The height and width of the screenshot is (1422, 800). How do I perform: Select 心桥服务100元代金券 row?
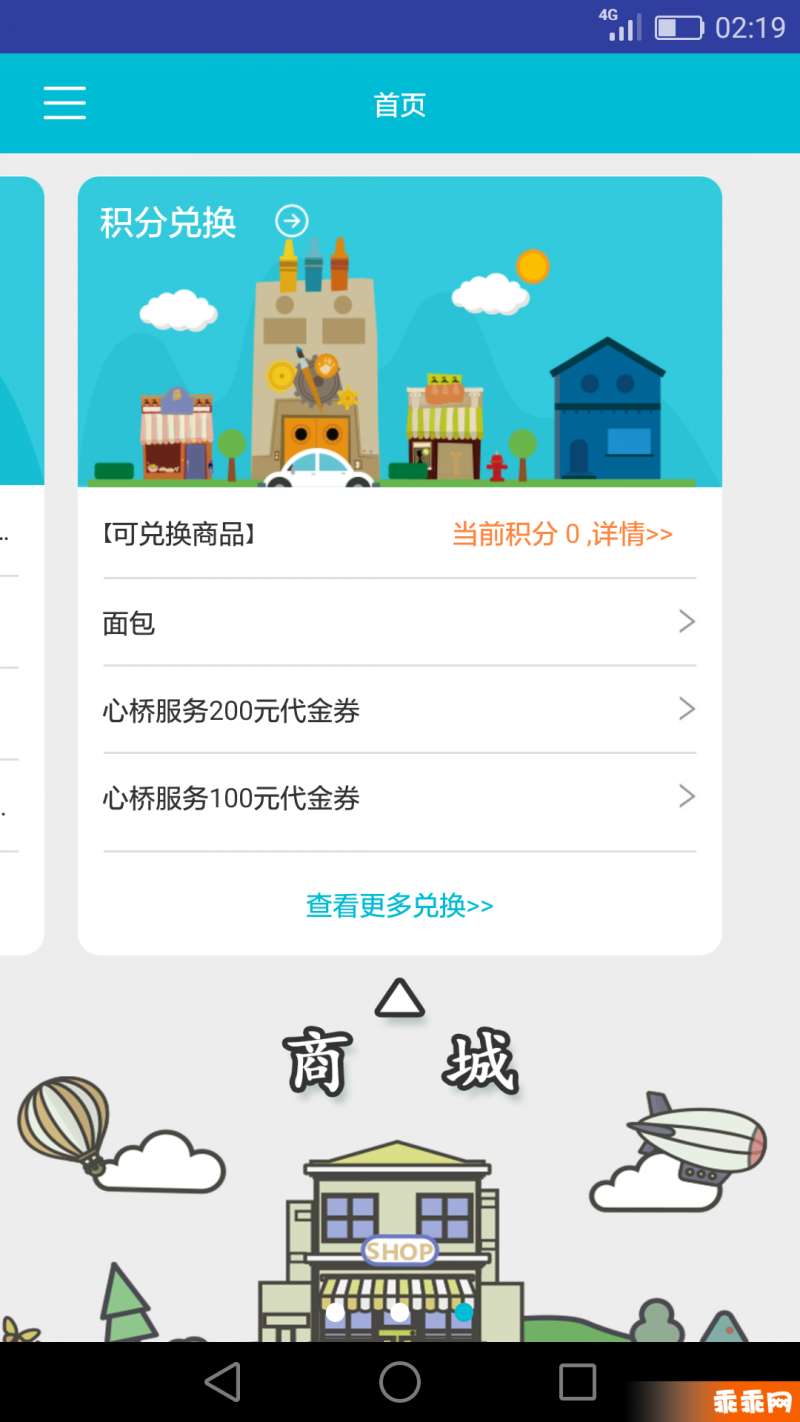(398, 798)
